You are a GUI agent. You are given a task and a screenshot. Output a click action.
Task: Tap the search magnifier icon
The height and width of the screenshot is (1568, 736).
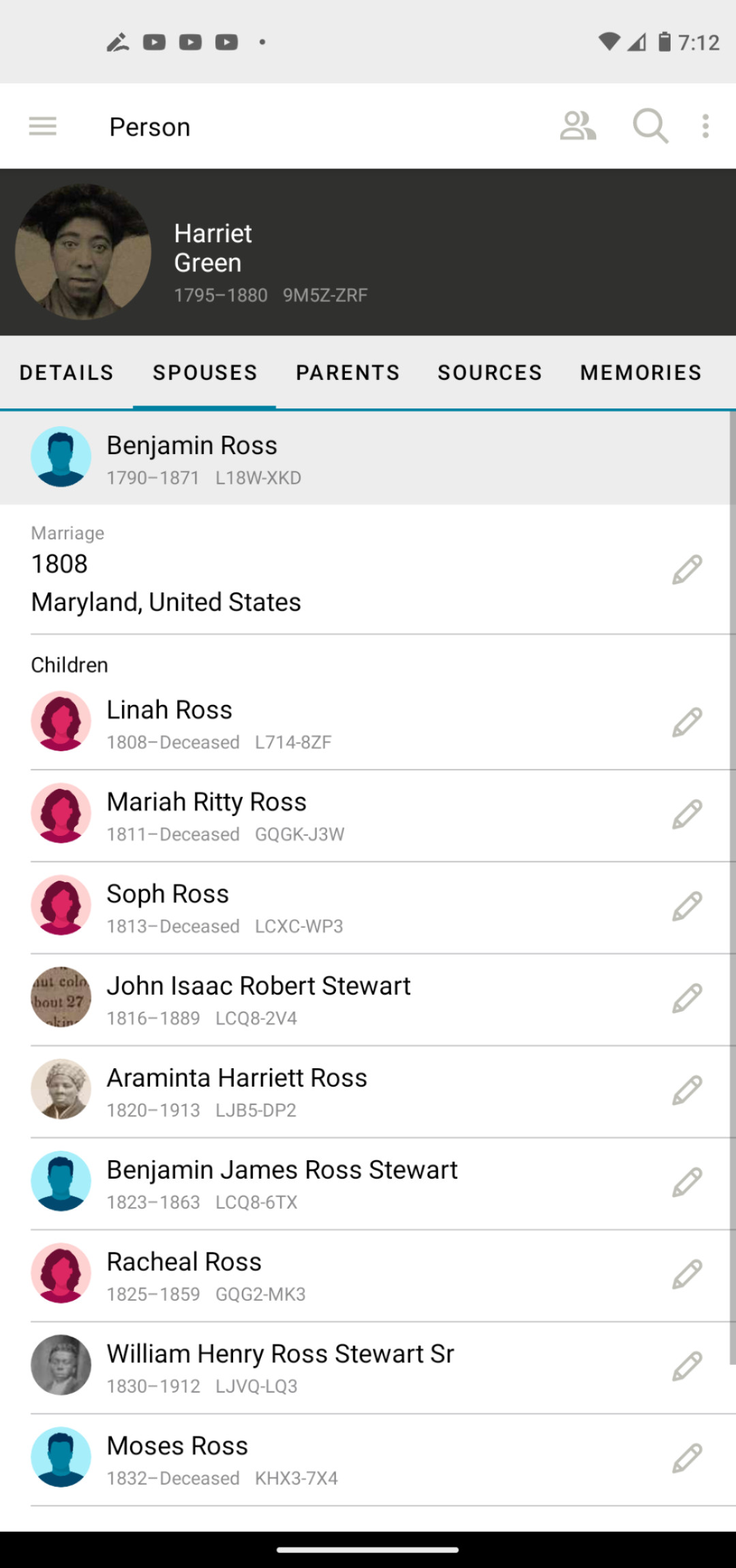point(650,126)
